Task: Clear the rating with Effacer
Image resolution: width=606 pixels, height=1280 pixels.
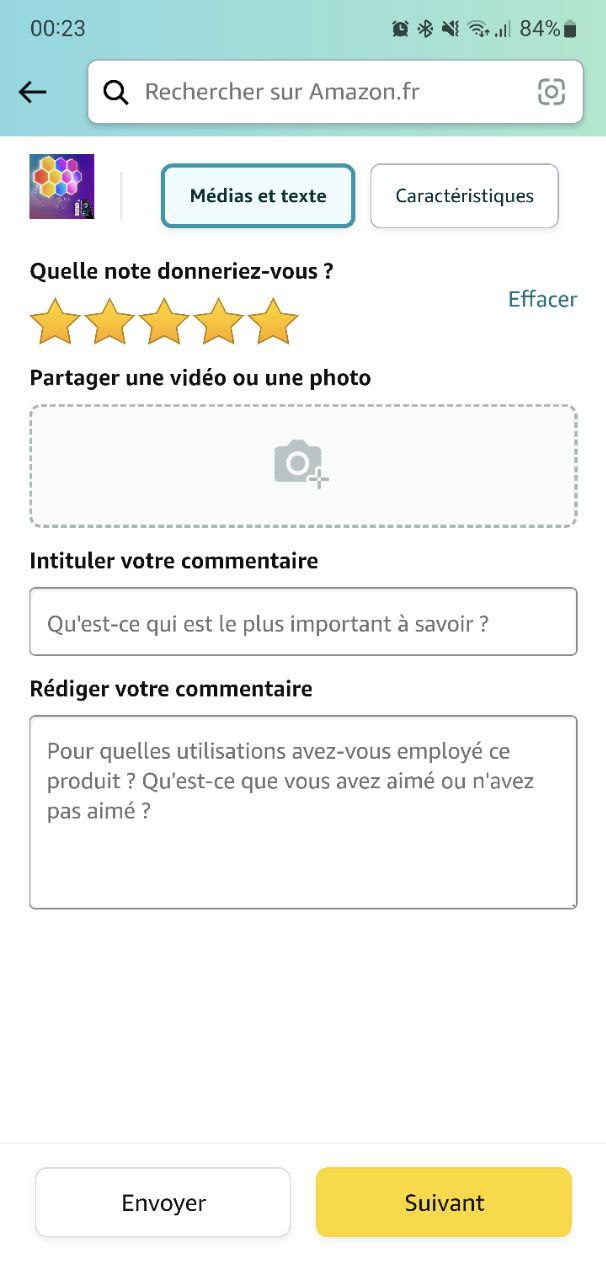Action: click(542, 299)
